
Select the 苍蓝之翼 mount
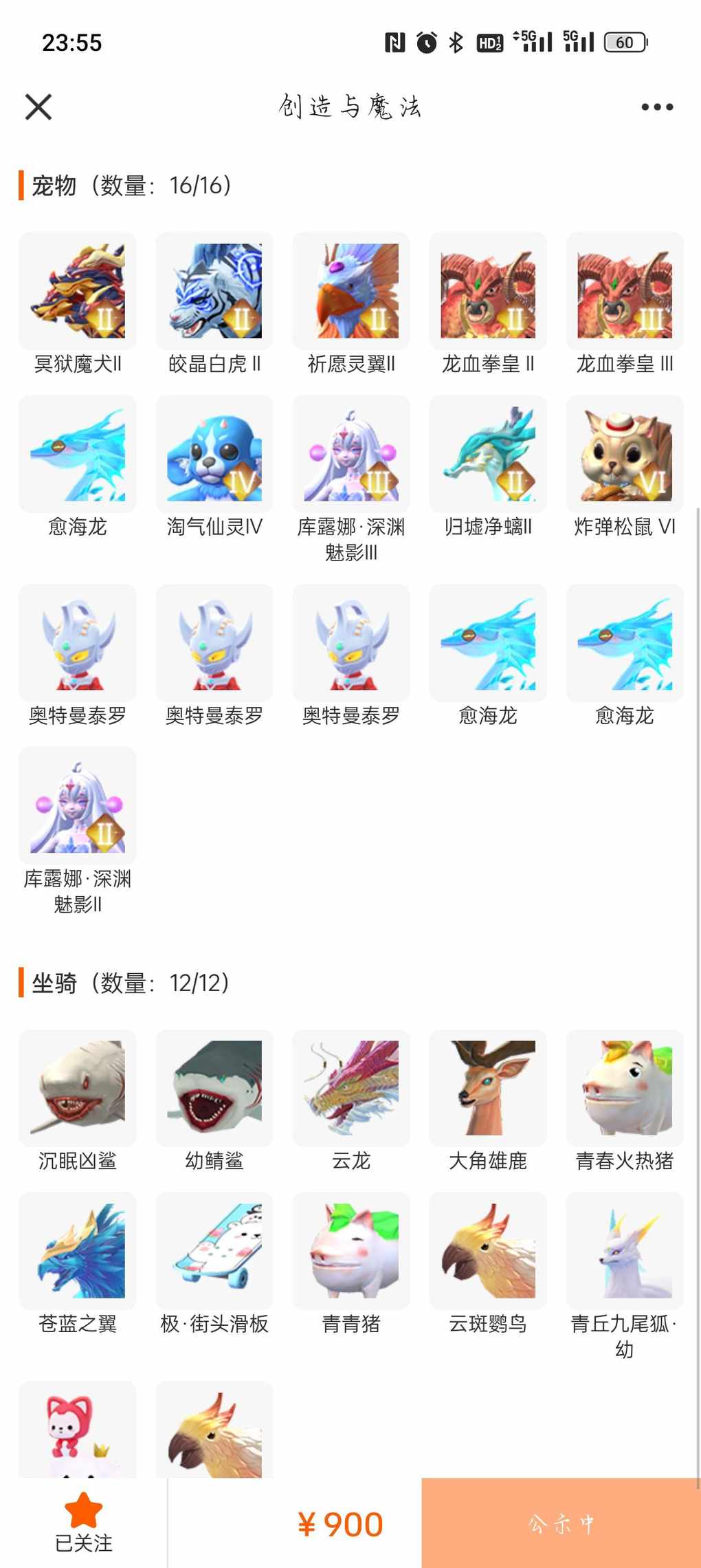coord(78,1251)
